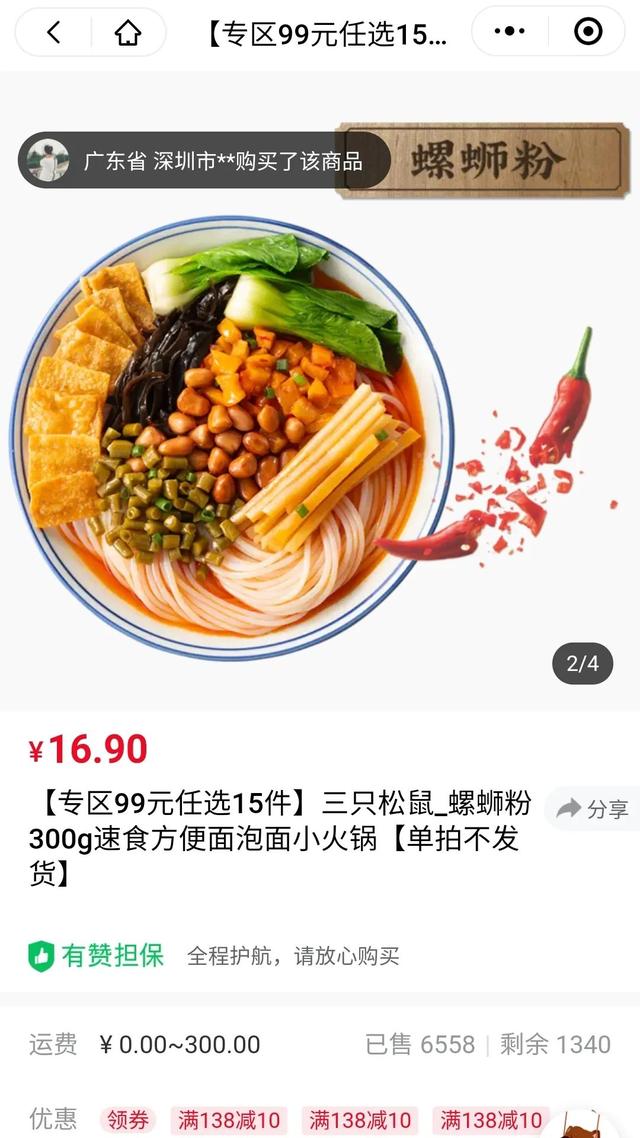640x1138 pixels.
Task: Share this product via 分享 button
Action: pyautogui.click(x=593, y=809)
